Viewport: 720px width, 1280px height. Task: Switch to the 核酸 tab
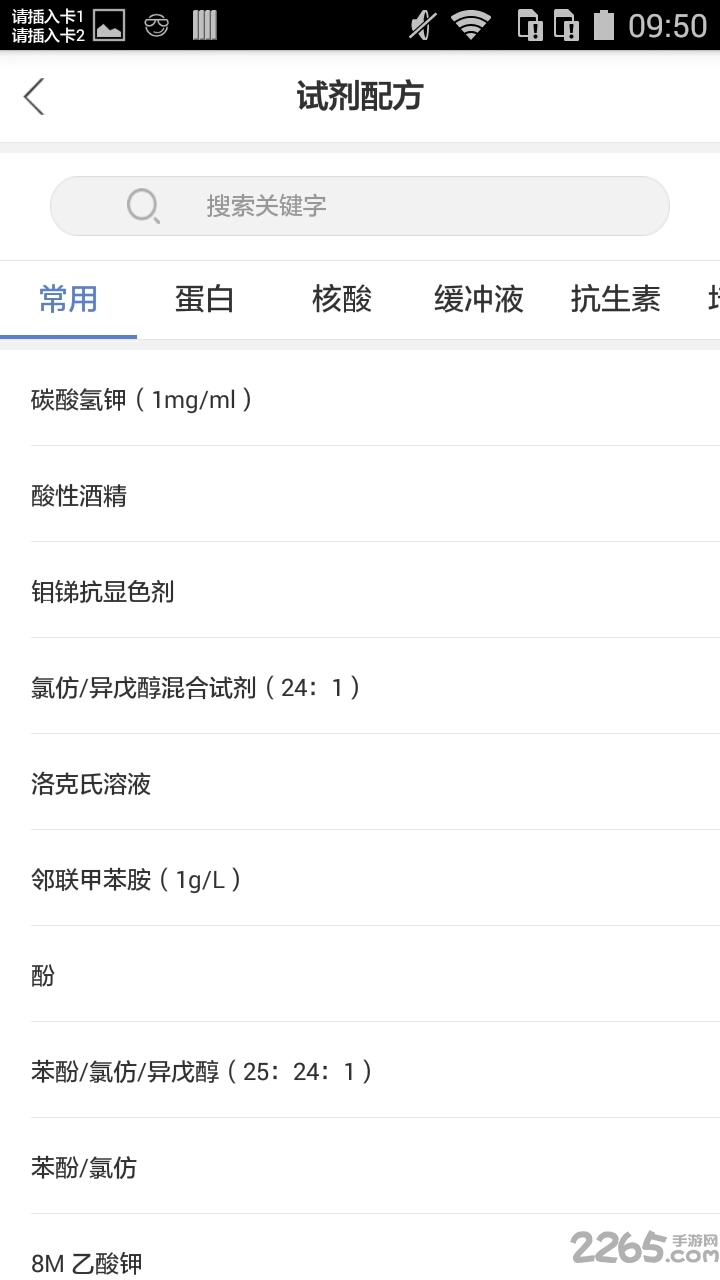[341, 300]
